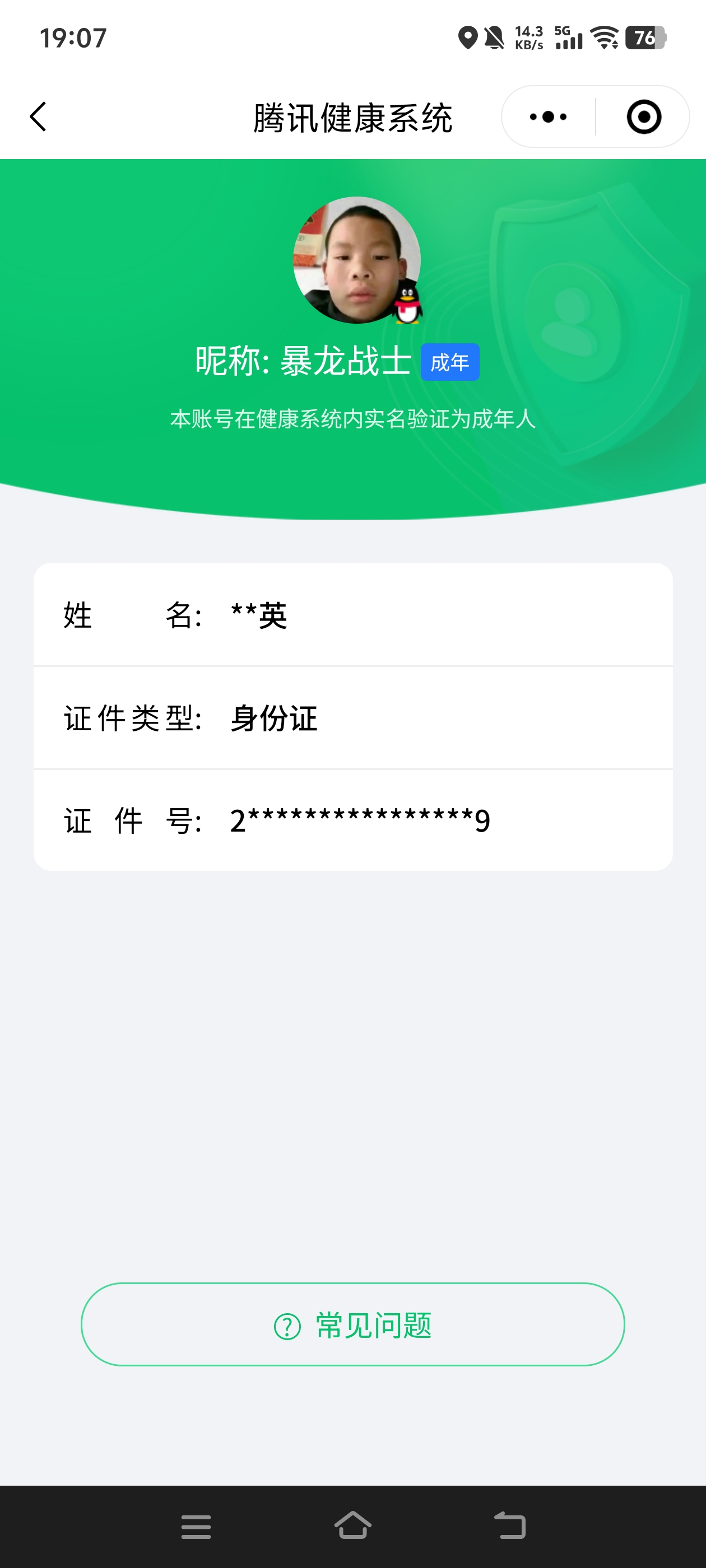
Task: Close the mini program with the circle icon
Action: click(643, 116)
